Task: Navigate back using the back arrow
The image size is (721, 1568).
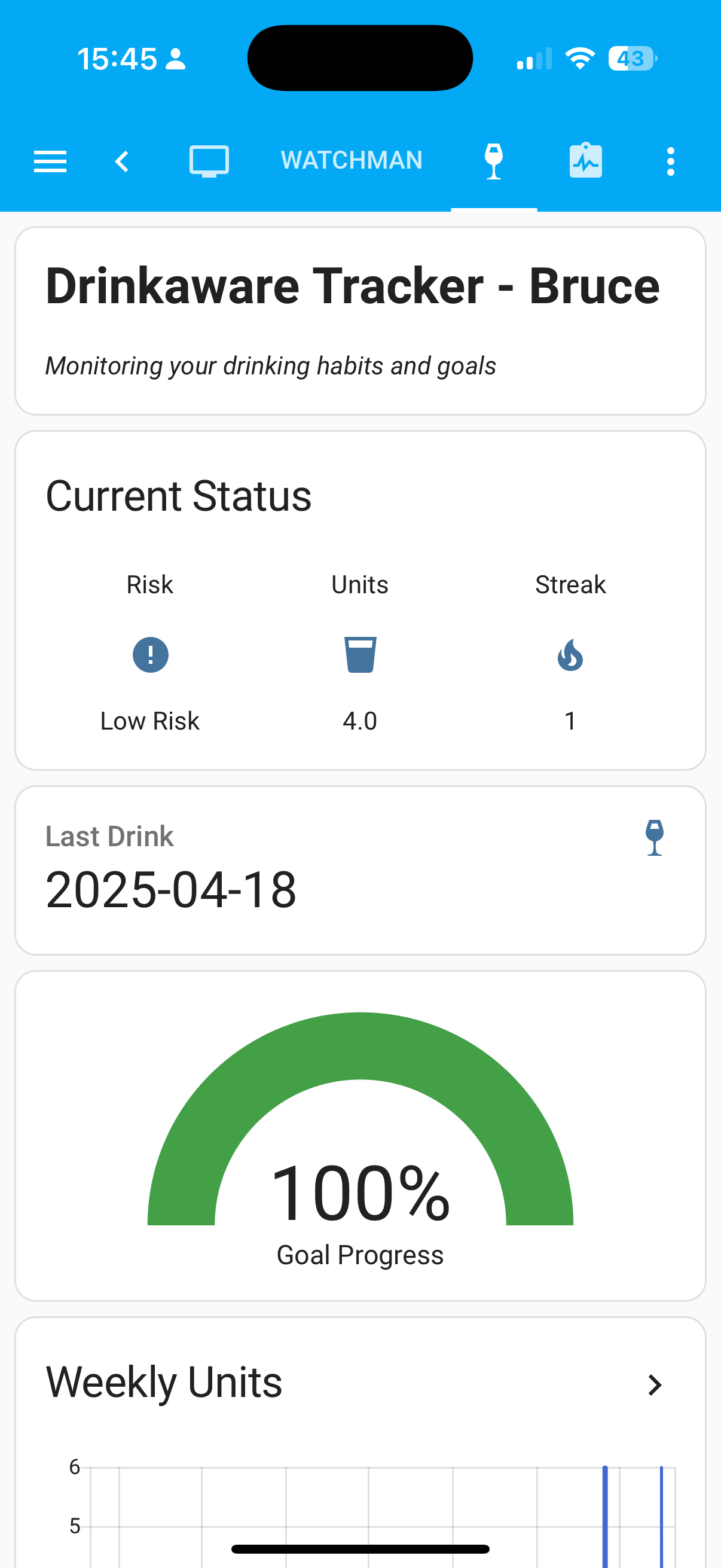Action: 121,161
